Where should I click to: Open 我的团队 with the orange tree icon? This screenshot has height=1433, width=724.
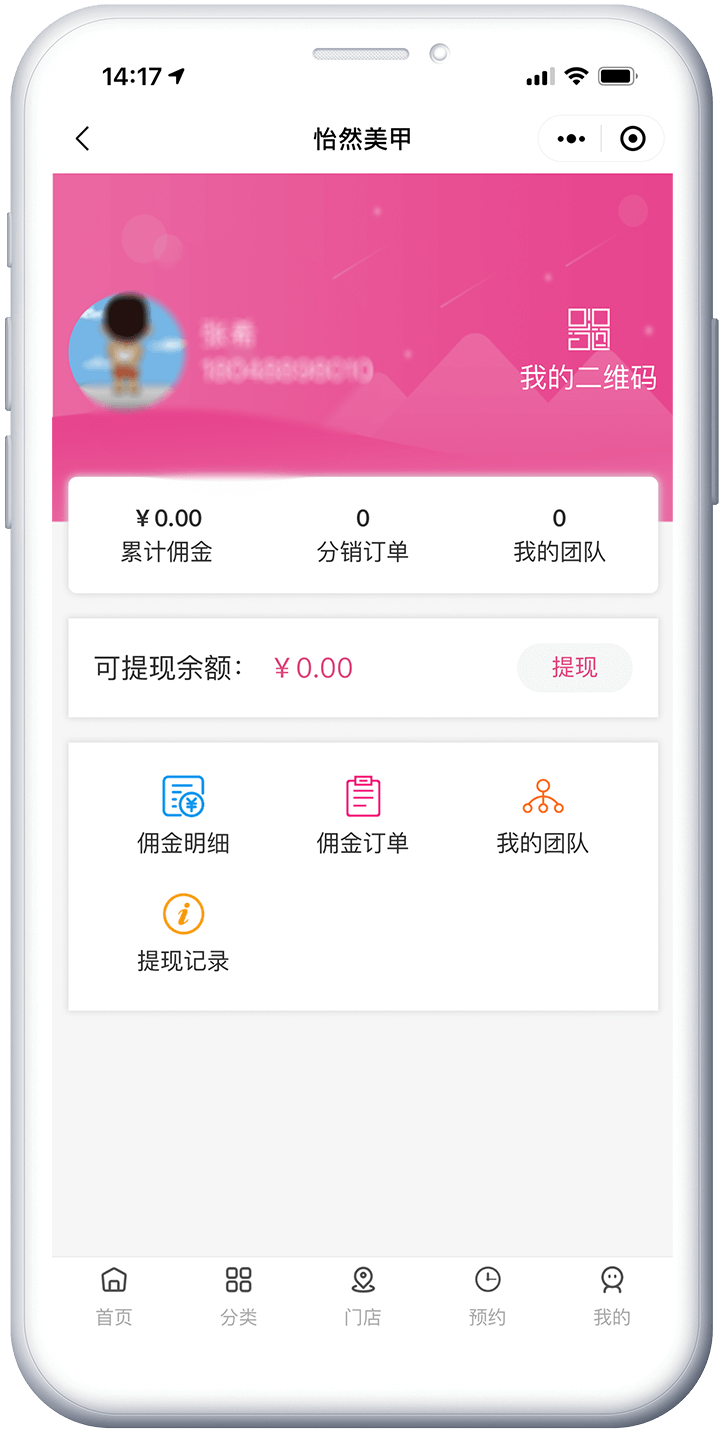tap(543, 814)
